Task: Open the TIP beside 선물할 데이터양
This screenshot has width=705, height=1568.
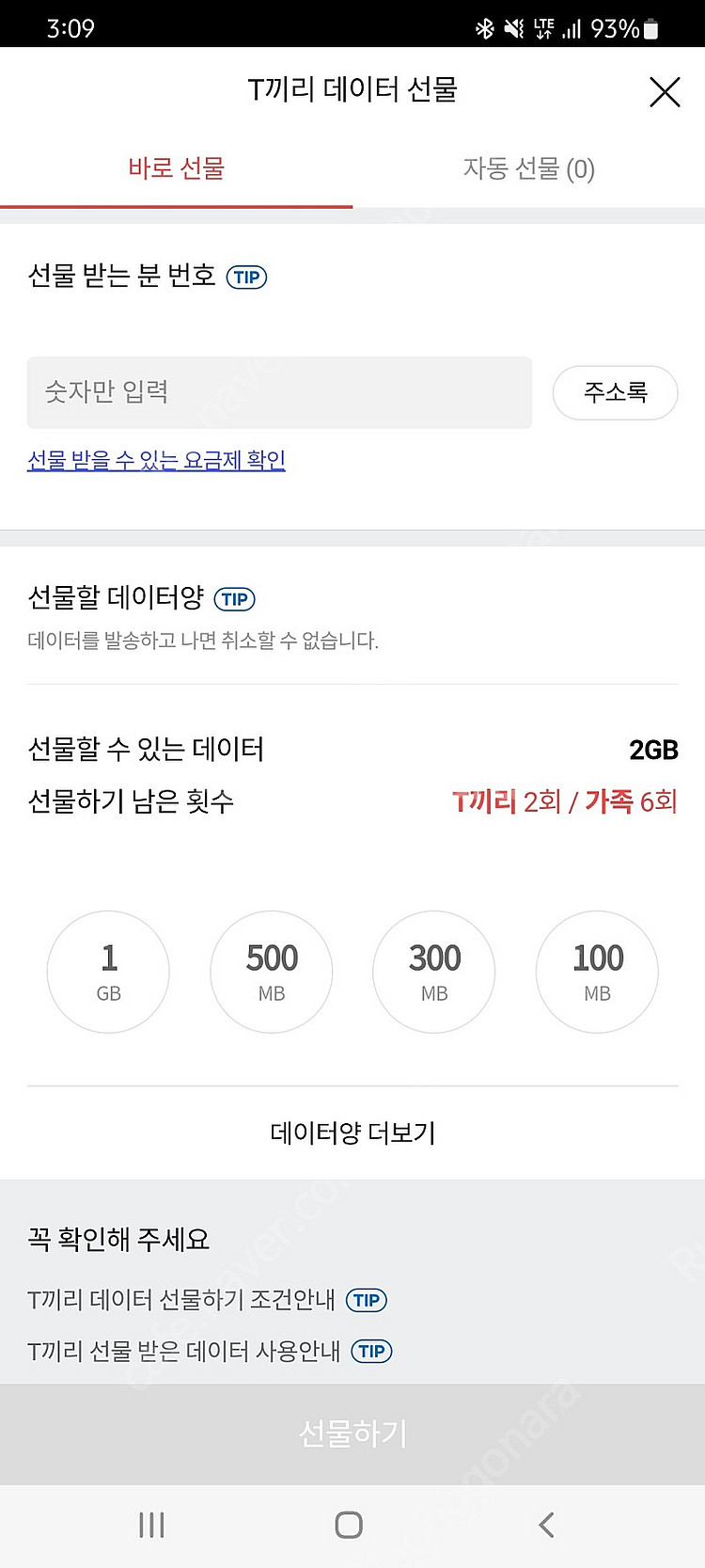Action: (x=234, y=599)
